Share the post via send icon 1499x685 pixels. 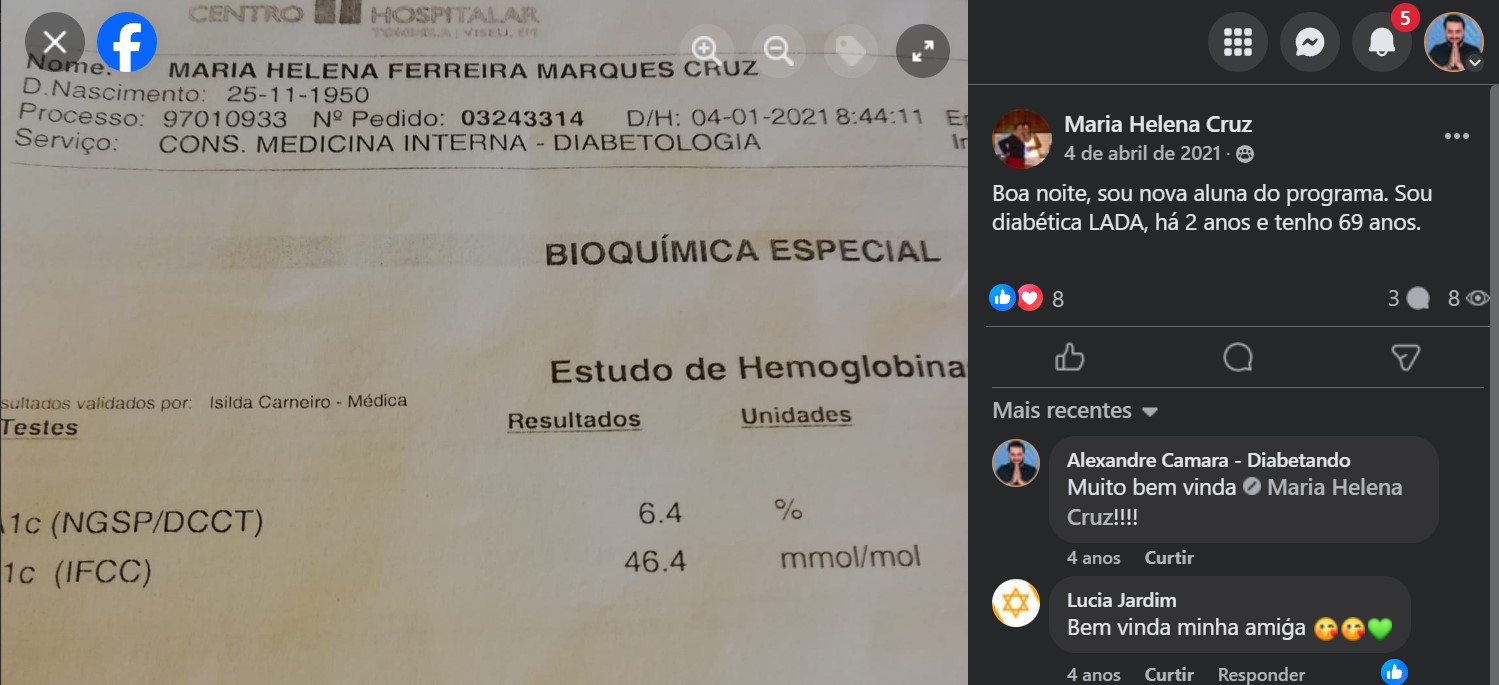tap(1406, 357)
